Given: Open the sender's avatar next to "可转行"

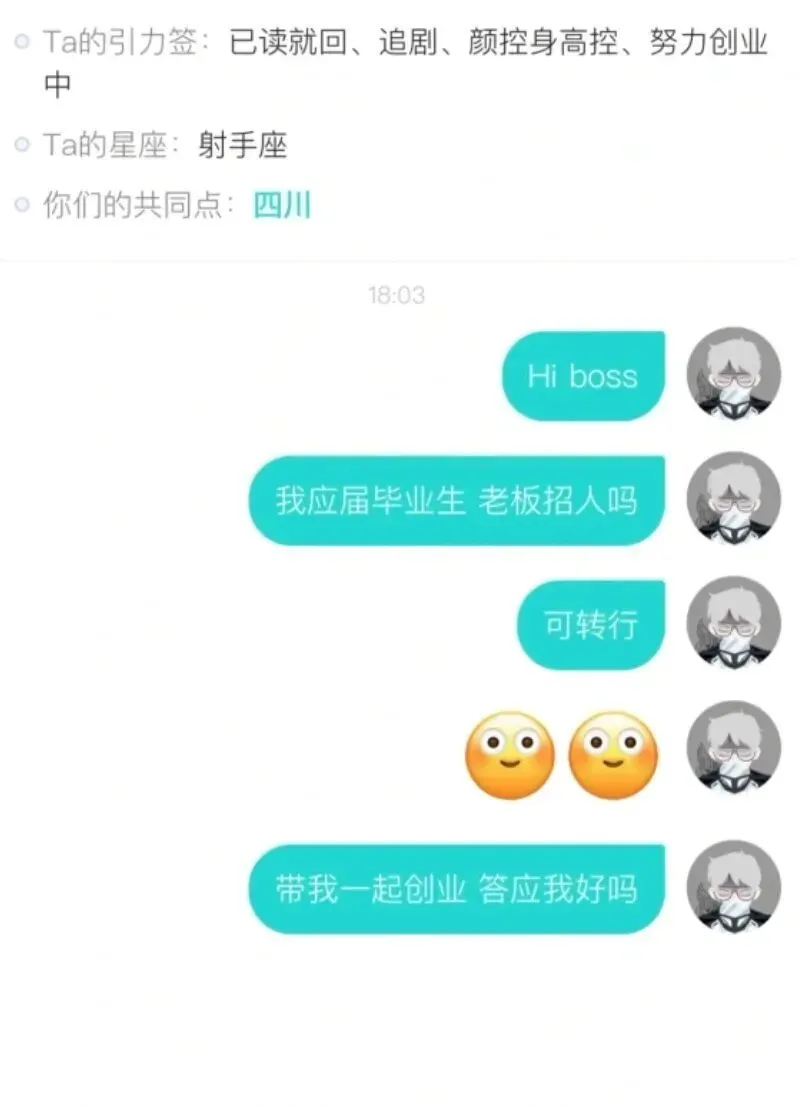Looking at the screenshot, I should pyautogui.click(x=733, y=623).
